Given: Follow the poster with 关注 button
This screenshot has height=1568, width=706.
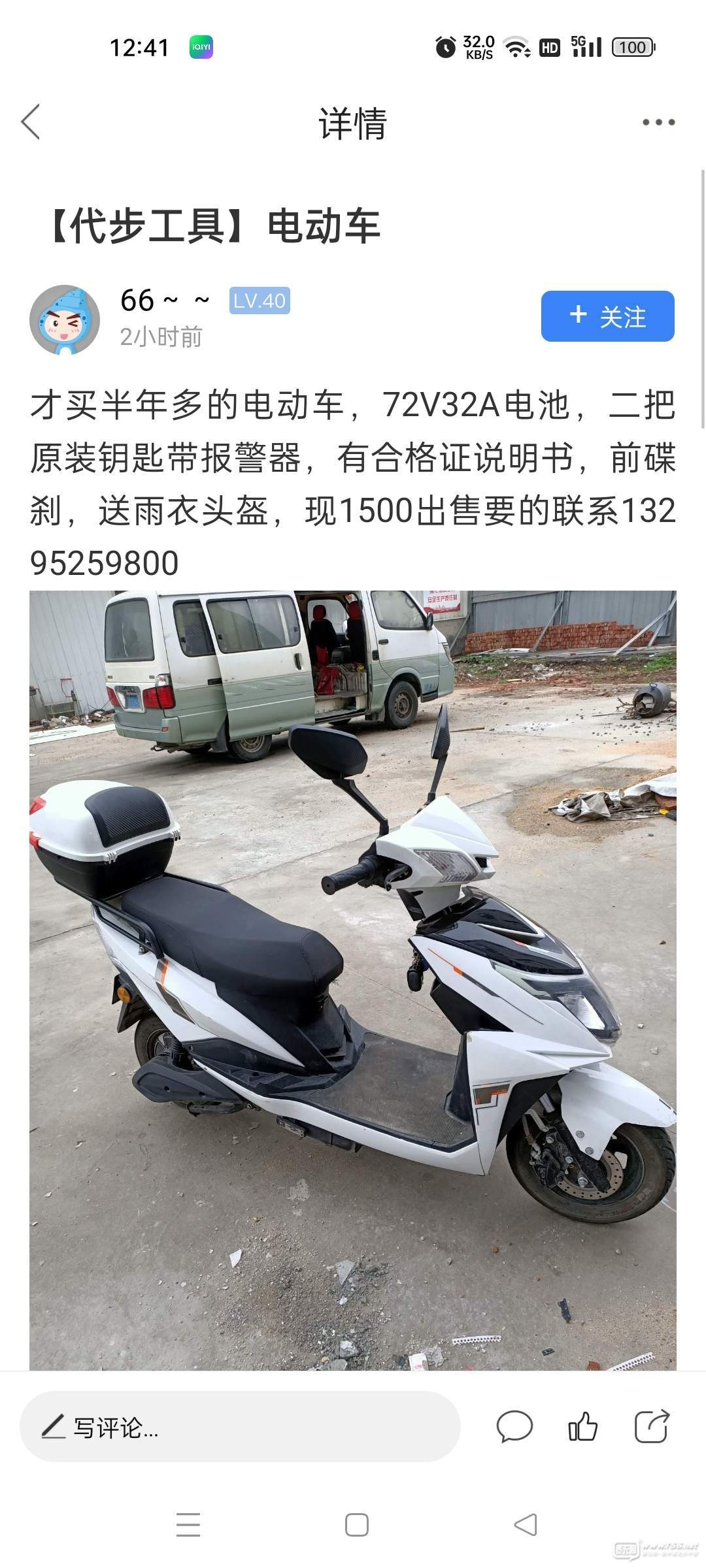Looking at the screenshot, I should (607, 316).
